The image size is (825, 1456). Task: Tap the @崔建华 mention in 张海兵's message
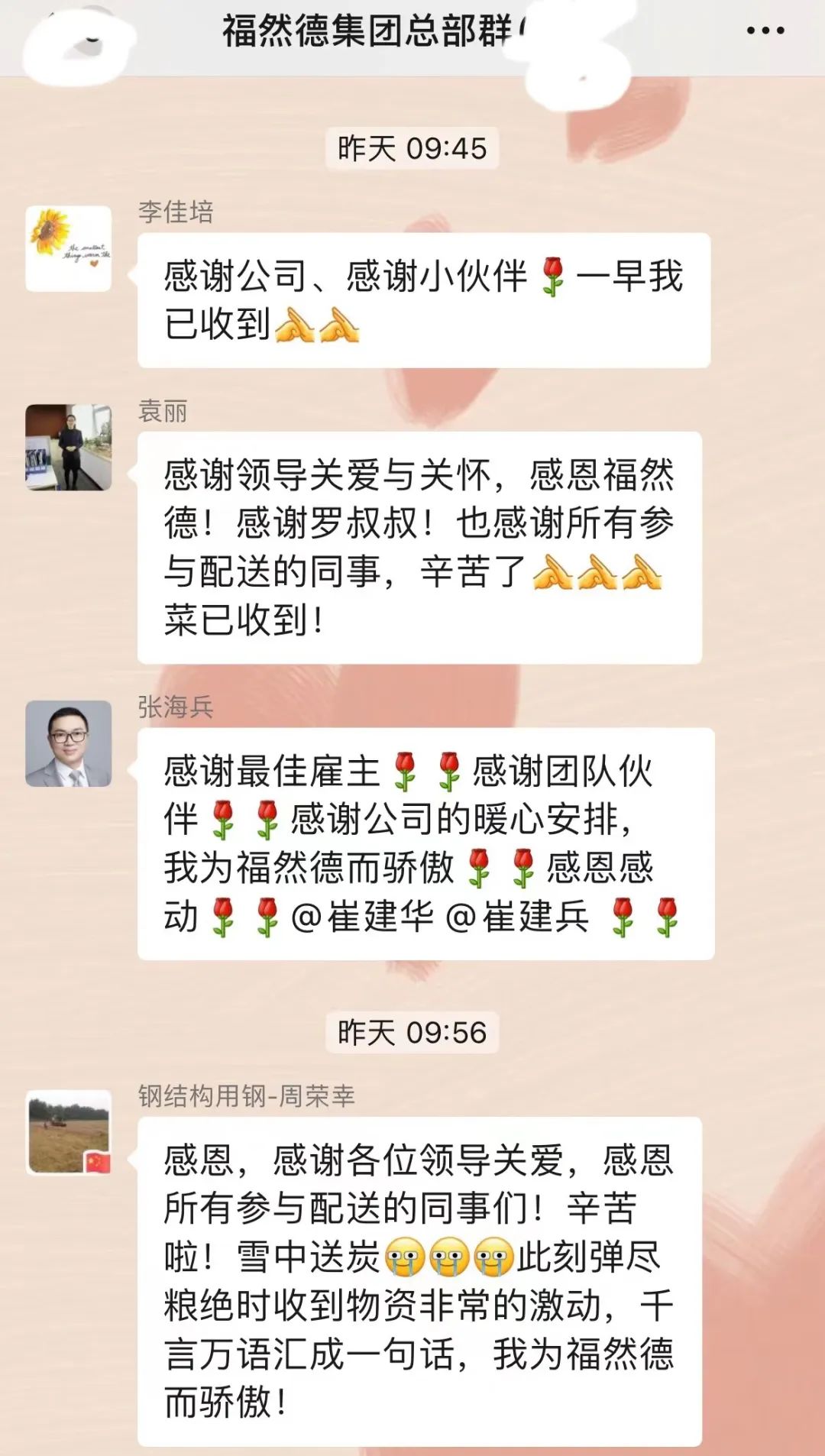[363, 916]
